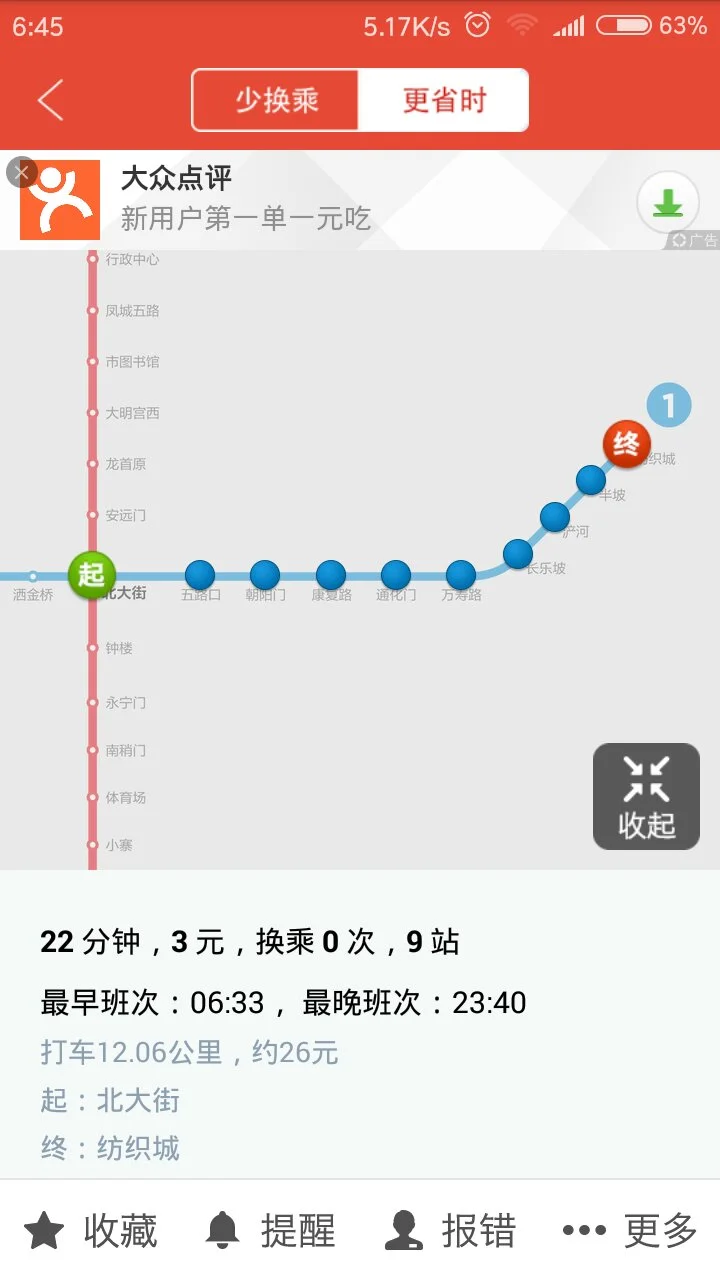Select the 北大街 station on the map
720x1280 pixels.
point(127,593)
